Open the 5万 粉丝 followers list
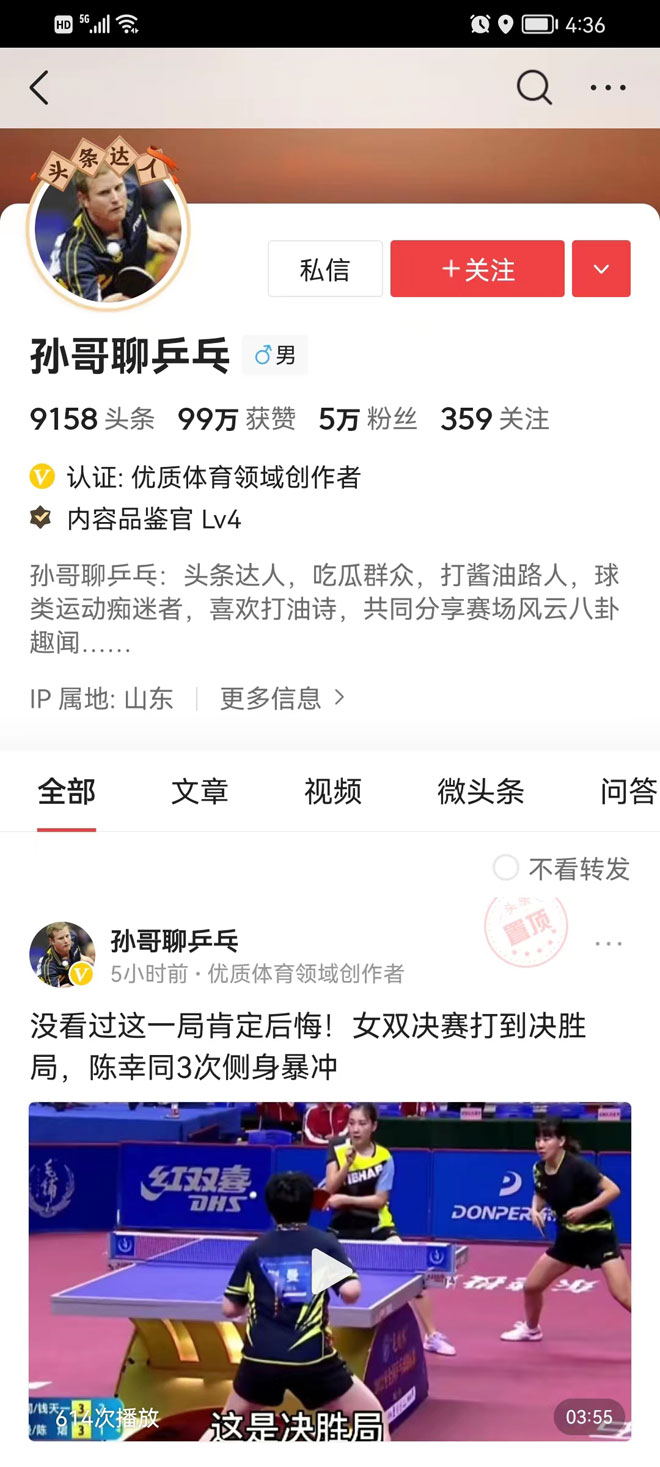660x1467 pixels. click(x=368, y=419)
